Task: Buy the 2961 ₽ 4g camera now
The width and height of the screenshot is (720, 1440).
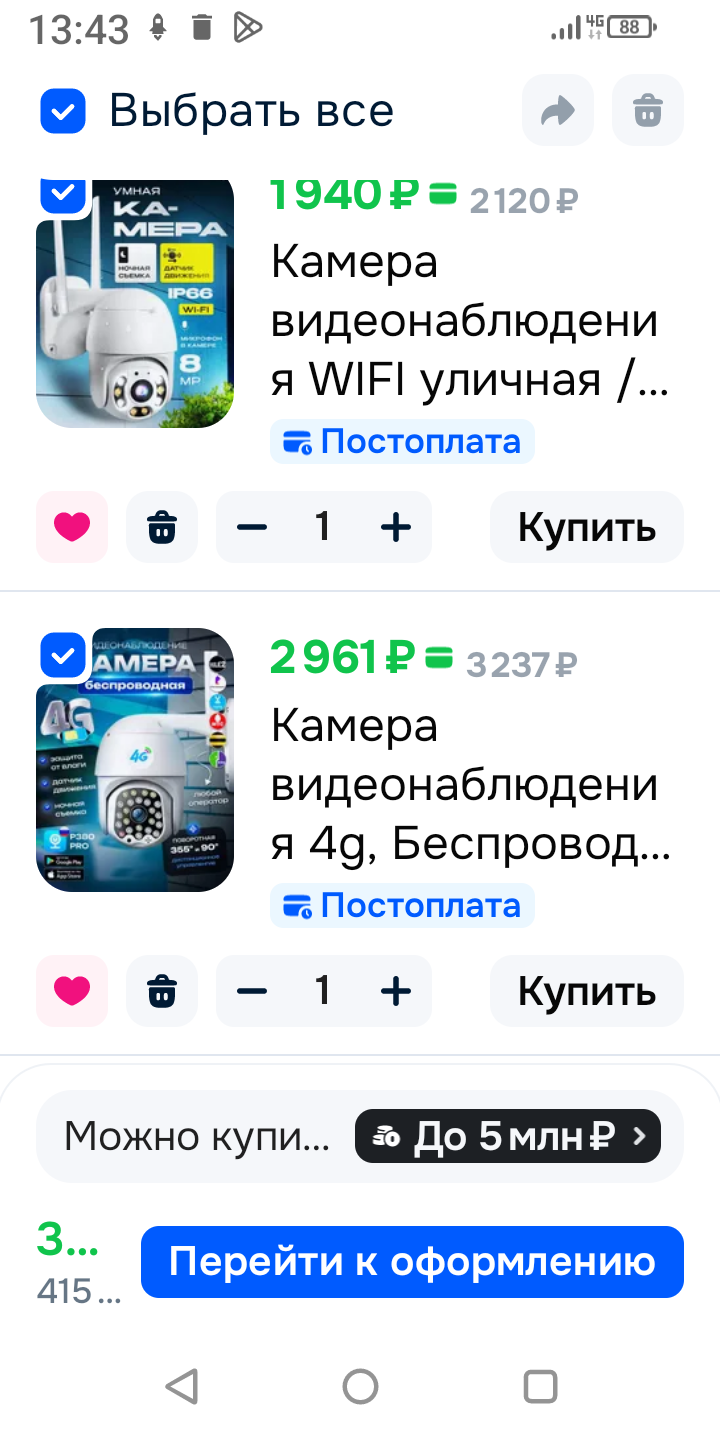Action: pyautogui.click(x=586, y=991)
